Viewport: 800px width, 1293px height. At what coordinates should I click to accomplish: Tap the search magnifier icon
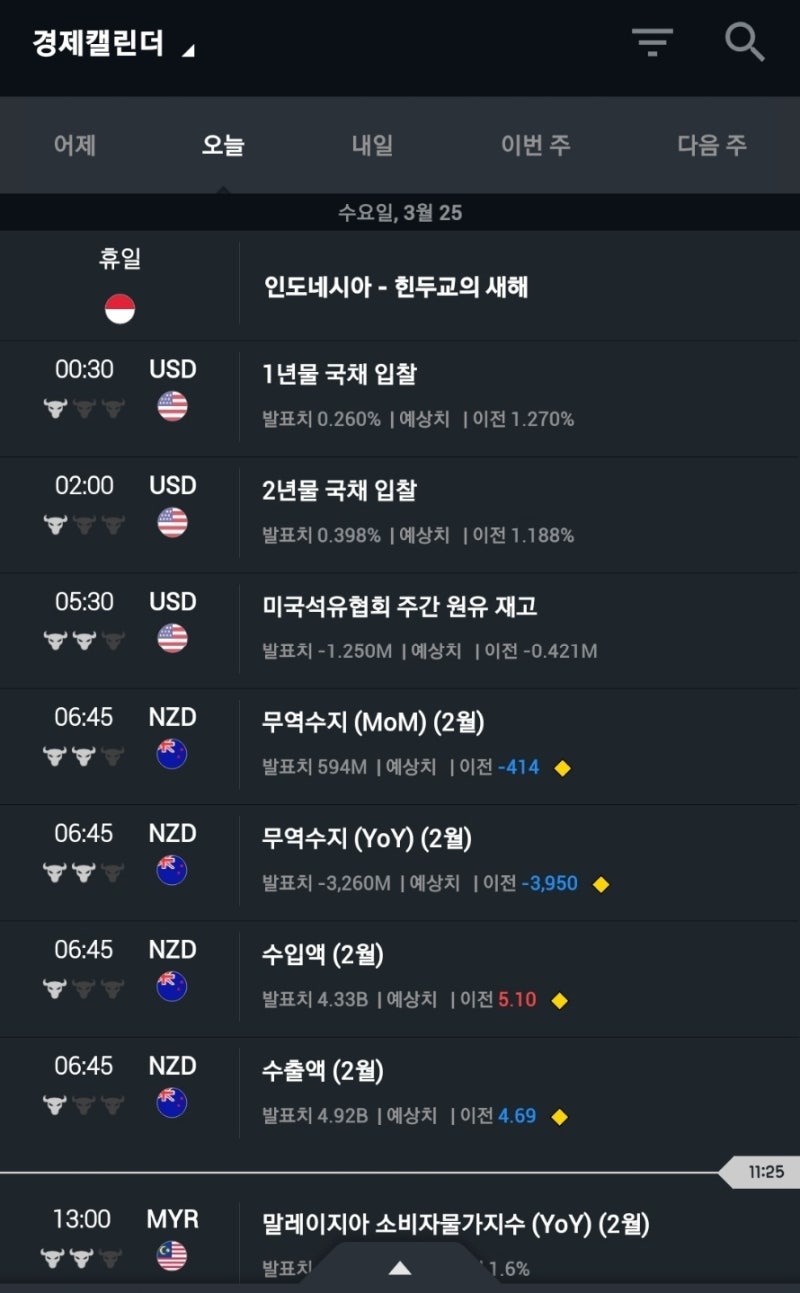[x=744, y=43]
